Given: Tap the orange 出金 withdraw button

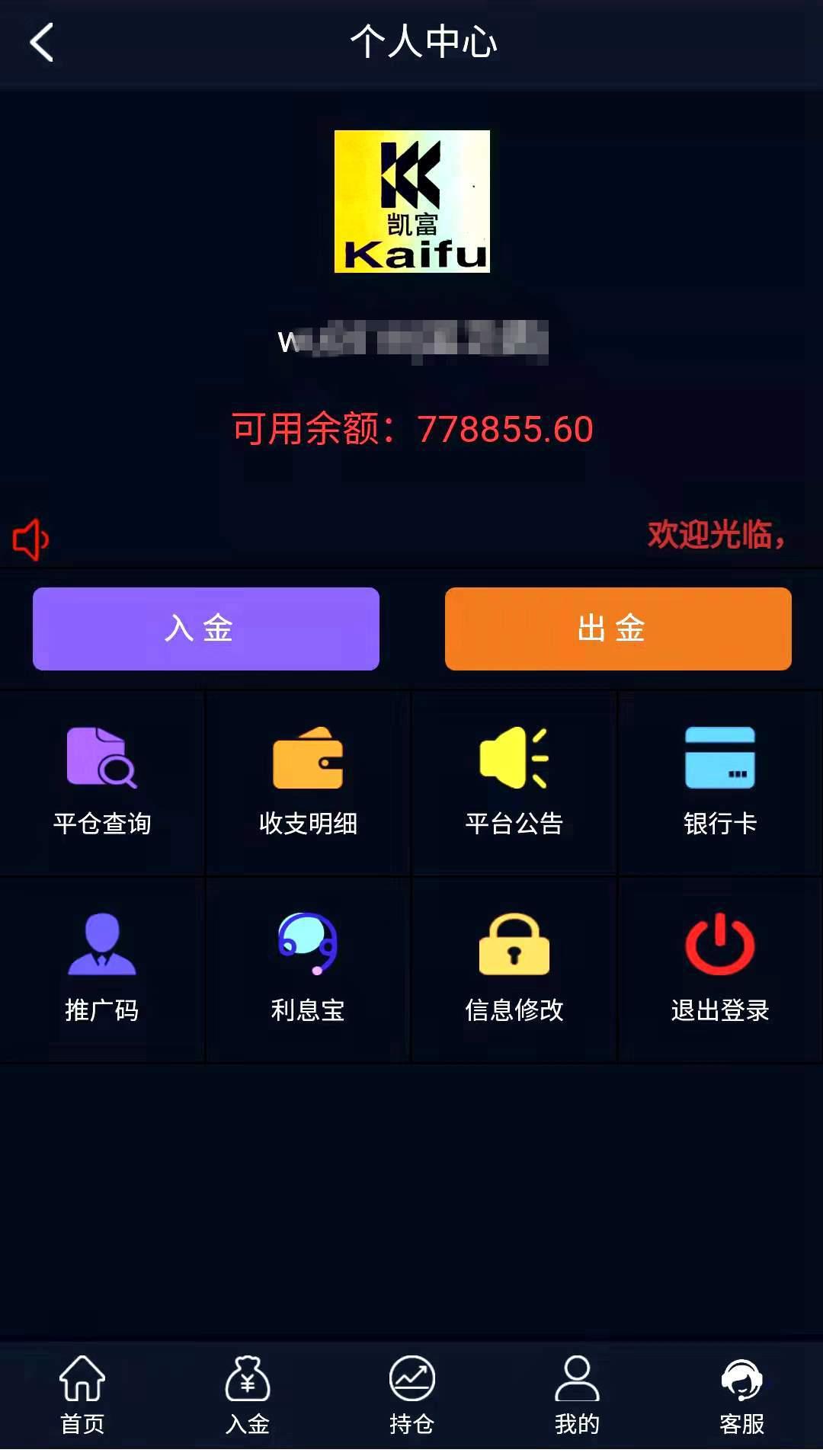Looking at the screenshot, I should point(618,629).
